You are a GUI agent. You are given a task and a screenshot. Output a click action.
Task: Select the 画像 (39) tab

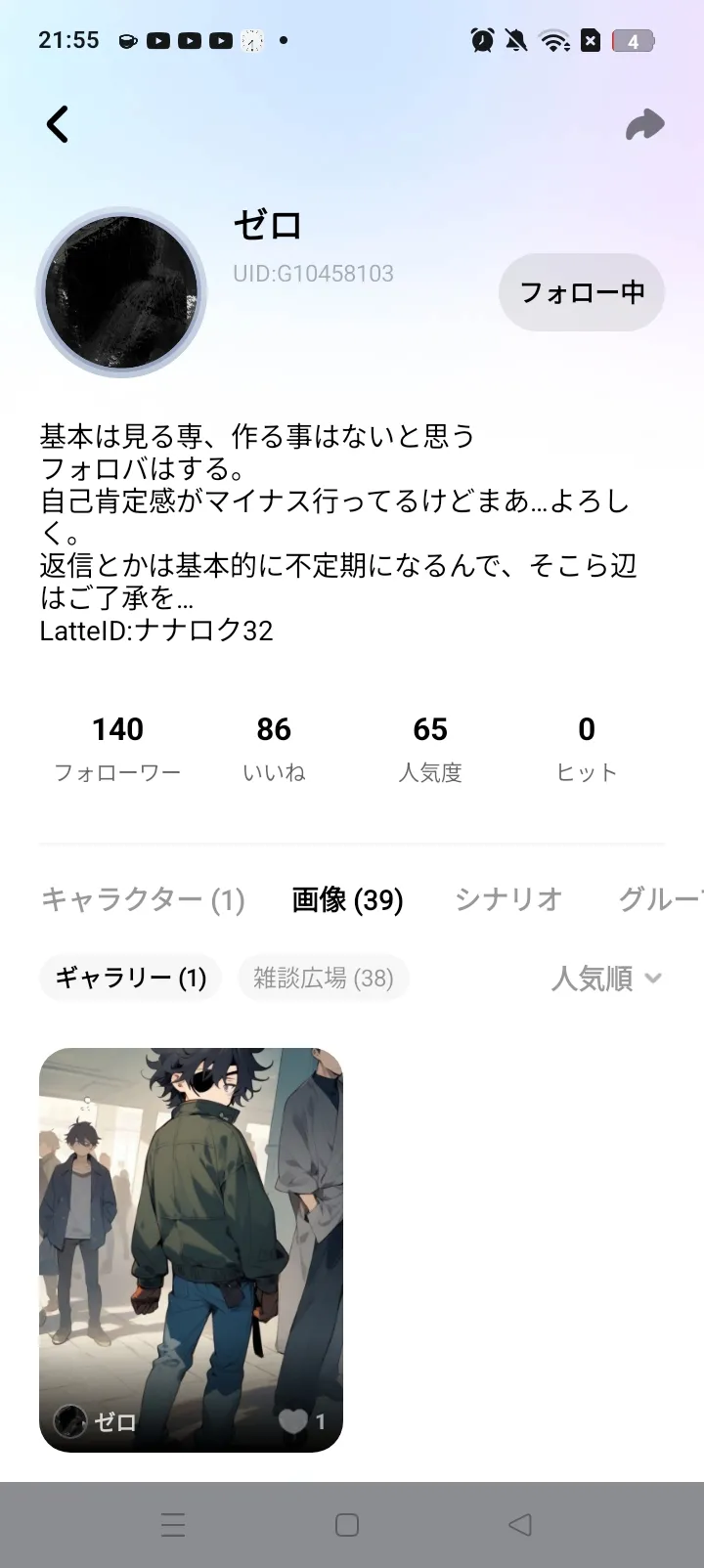pos(347,899)
